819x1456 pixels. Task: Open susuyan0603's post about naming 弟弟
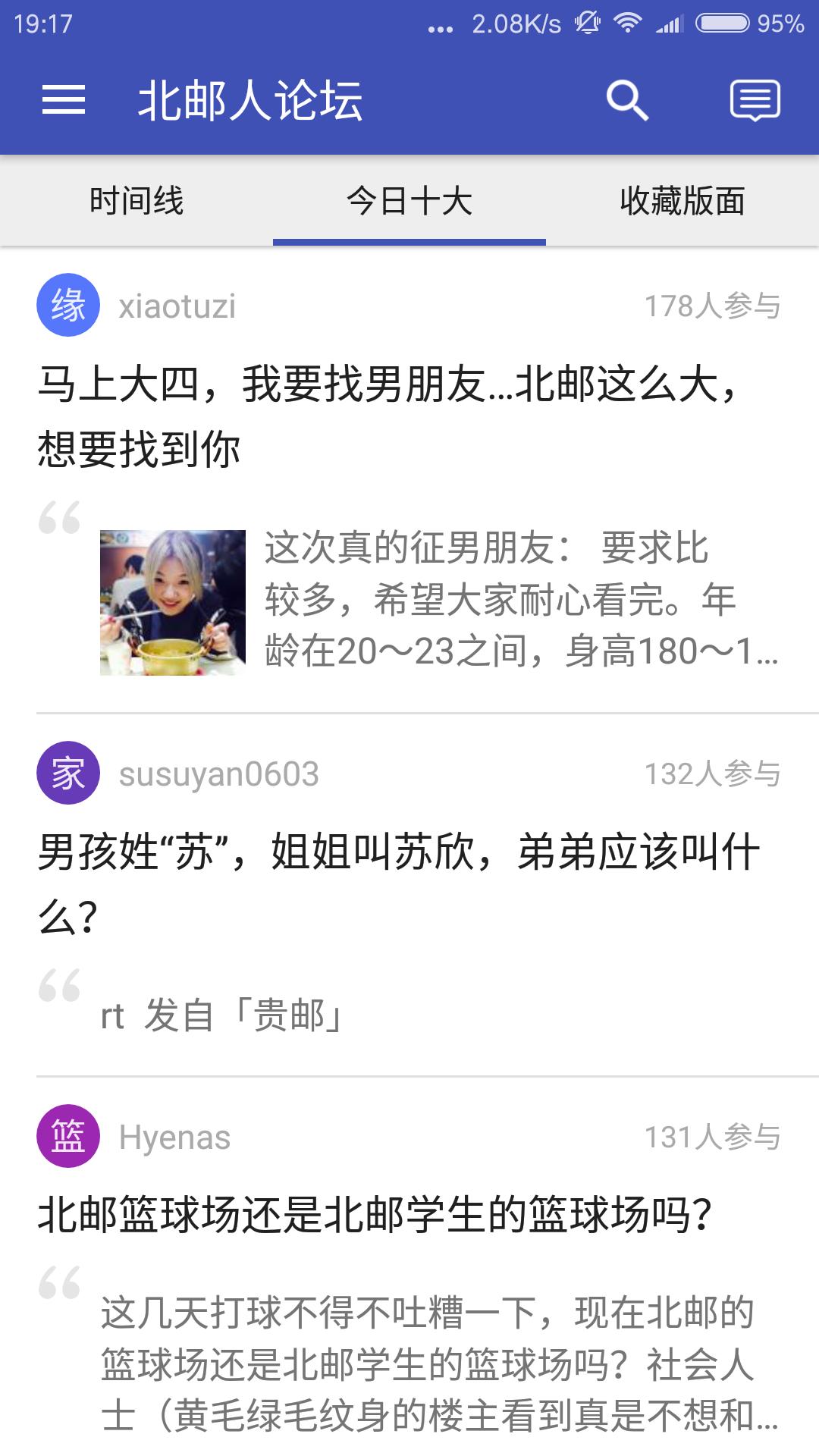click(398, 883)
